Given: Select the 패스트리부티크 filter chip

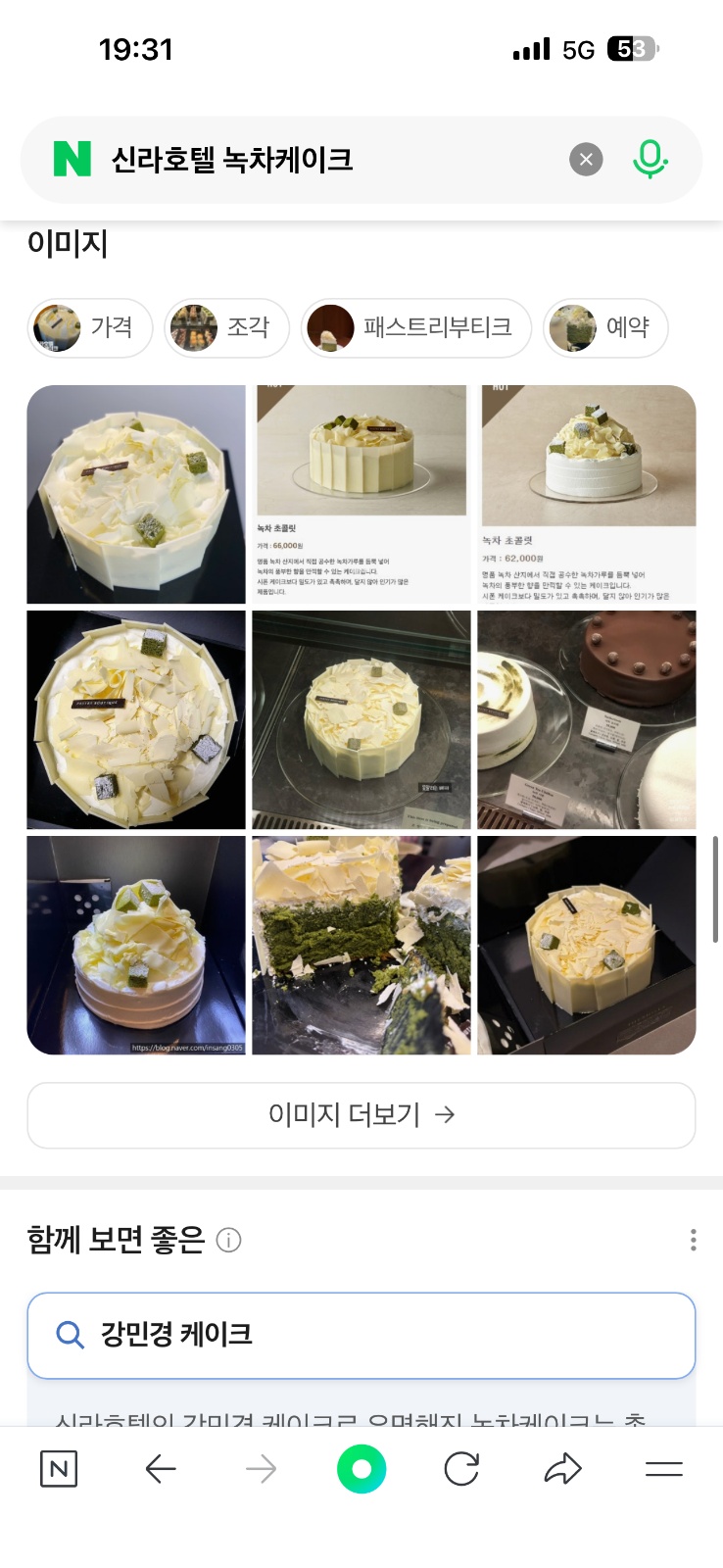Looking at the screenshot, I should click(415, 328).
